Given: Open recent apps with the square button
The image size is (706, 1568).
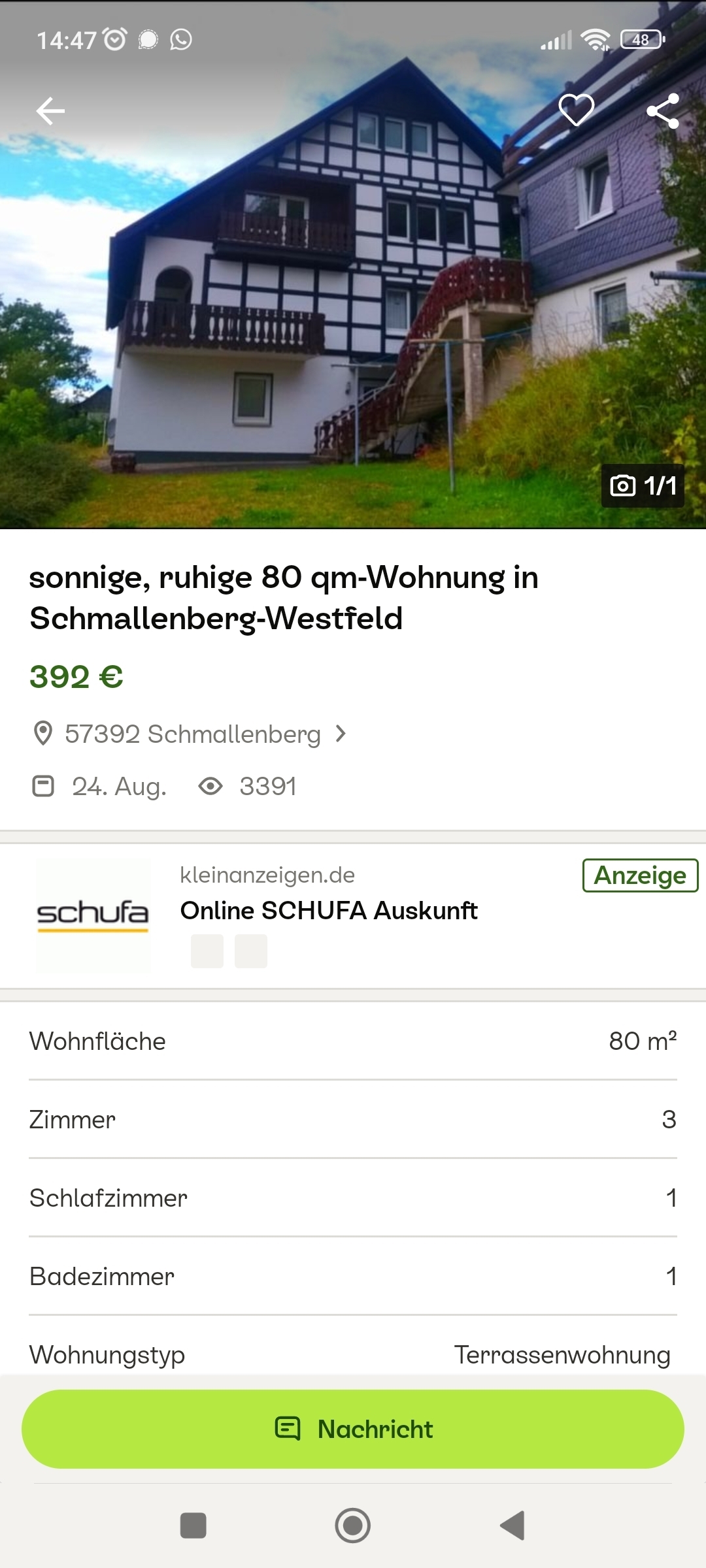Looking at the screenshot, I should [x=193, y=1526].
